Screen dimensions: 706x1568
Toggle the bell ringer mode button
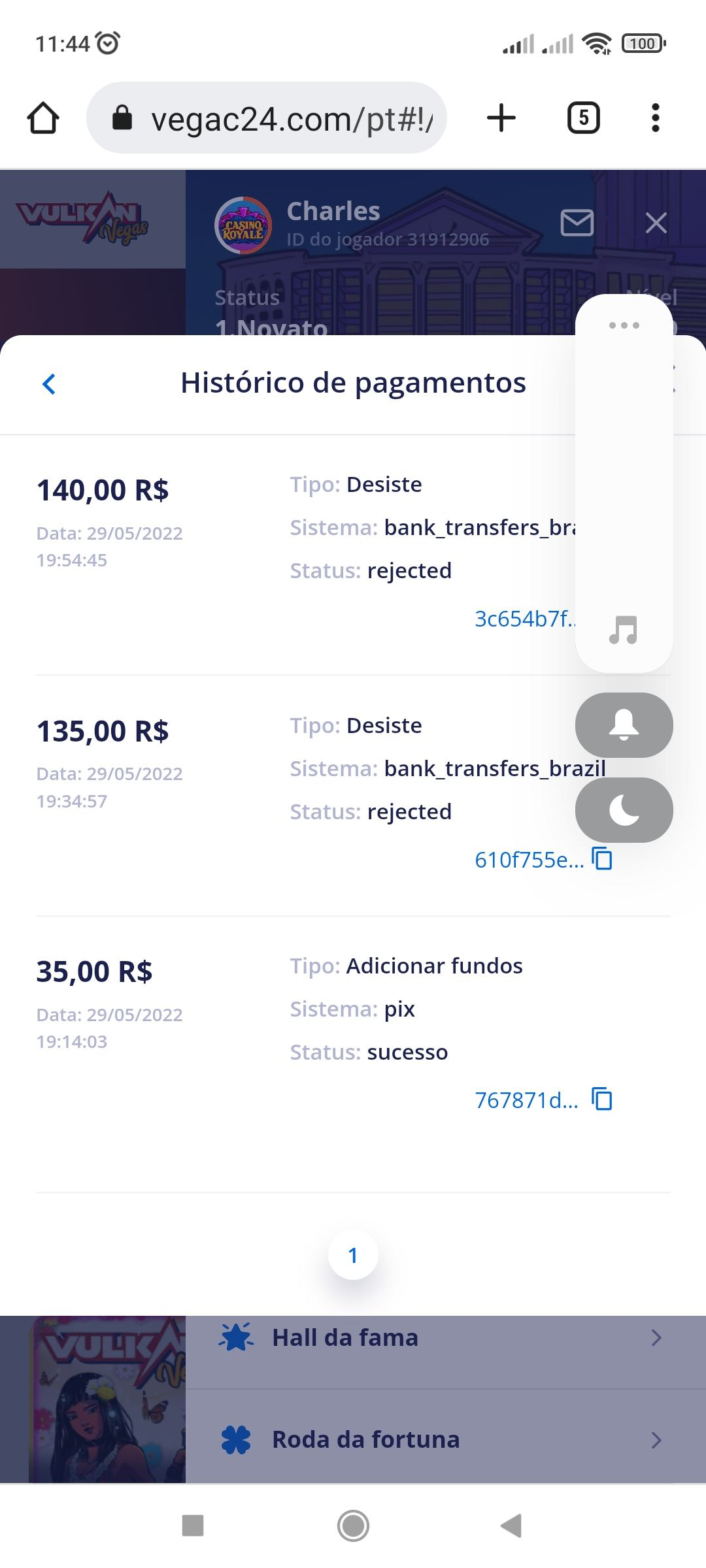[x=624, y=725]
